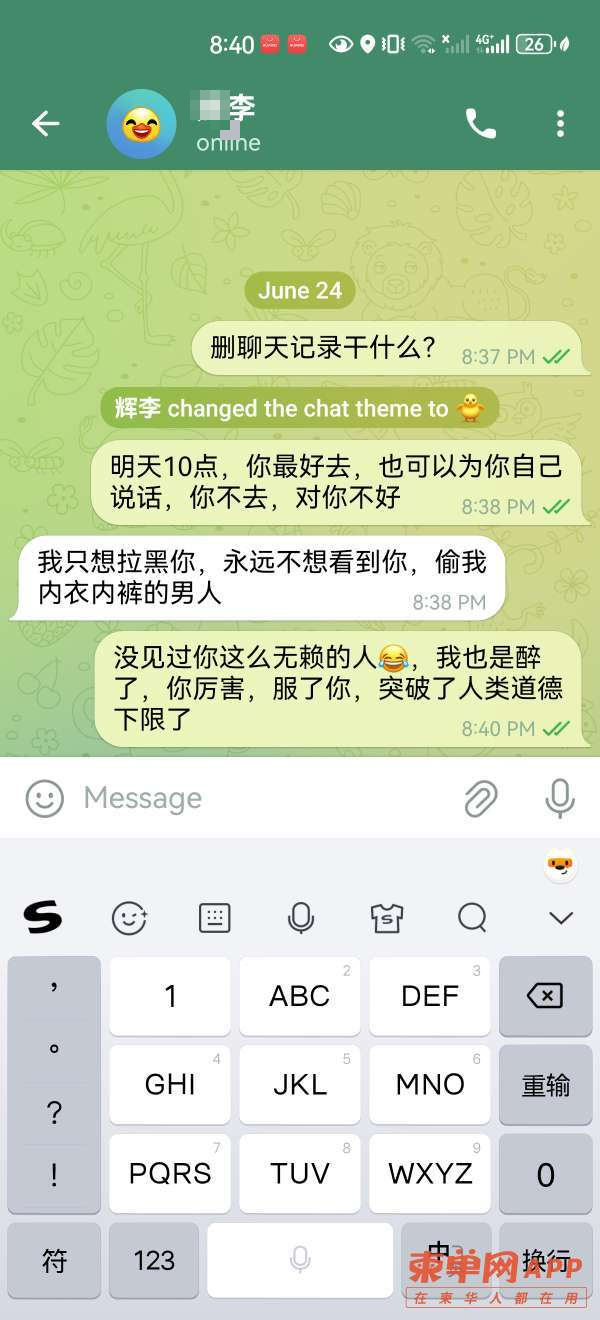Switch to the 123 number keypad

coord(154,1260)
